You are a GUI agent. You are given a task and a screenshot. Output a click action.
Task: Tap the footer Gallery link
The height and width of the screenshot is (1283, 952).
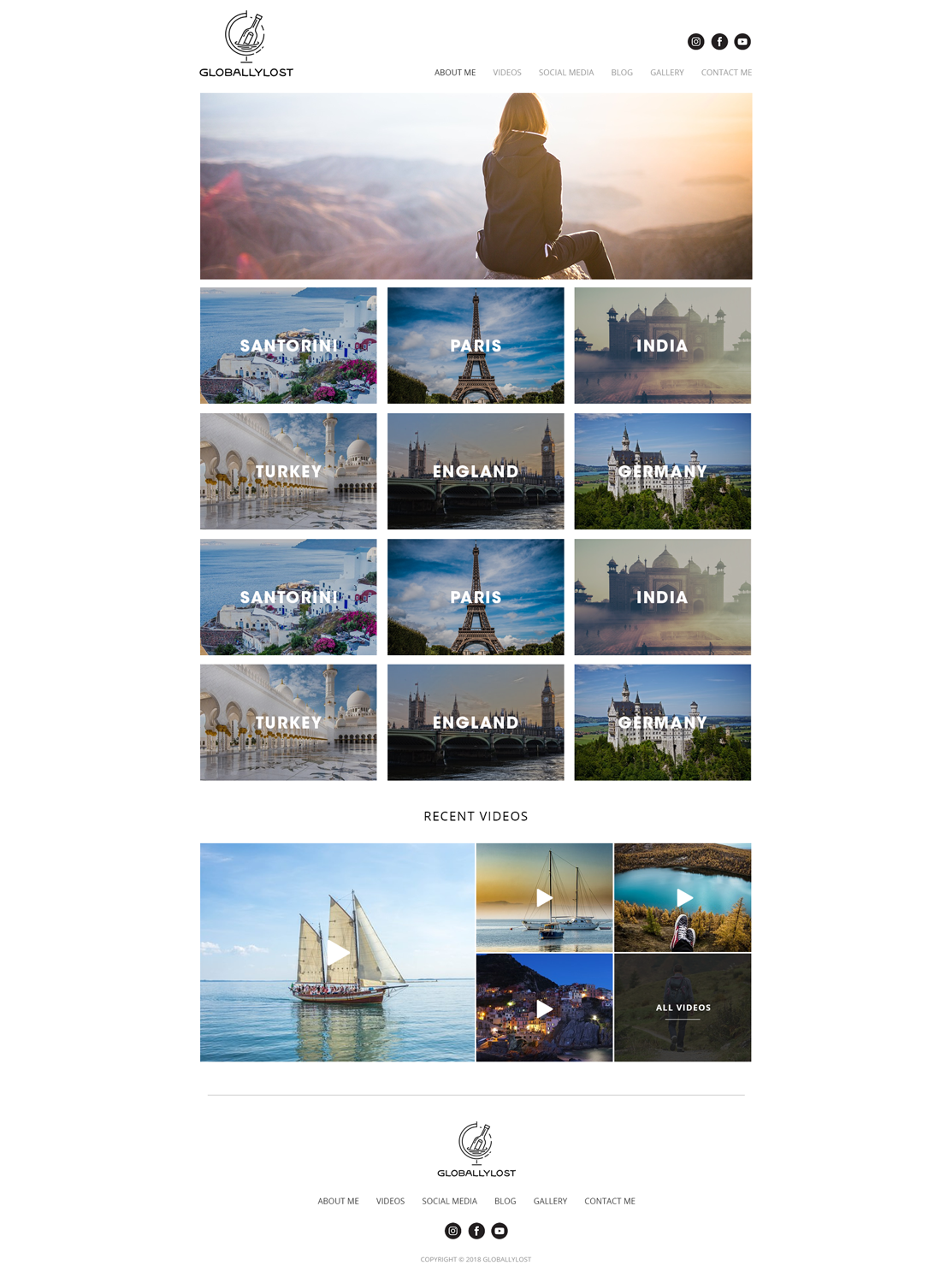coord(550,1201)
